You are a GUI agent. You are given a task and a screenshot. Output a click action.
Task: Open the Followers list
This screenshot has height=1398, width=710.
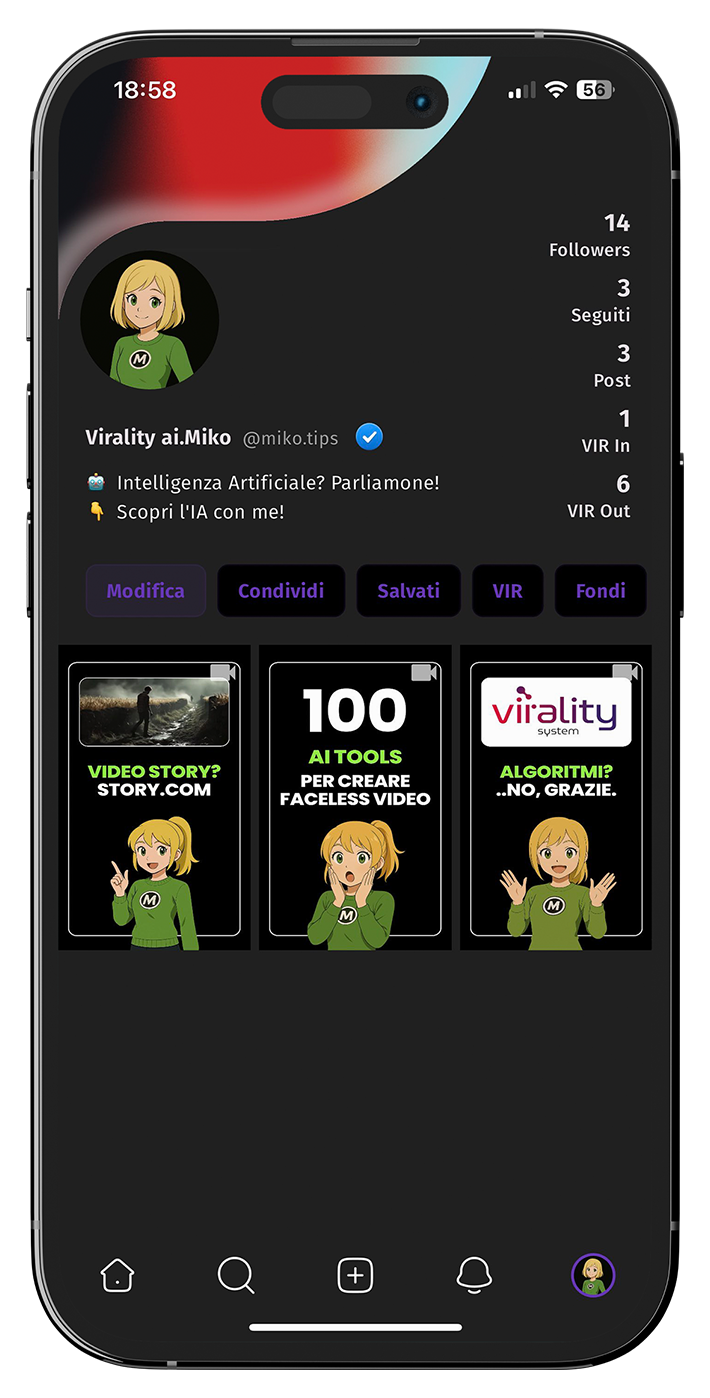point(592,235)
